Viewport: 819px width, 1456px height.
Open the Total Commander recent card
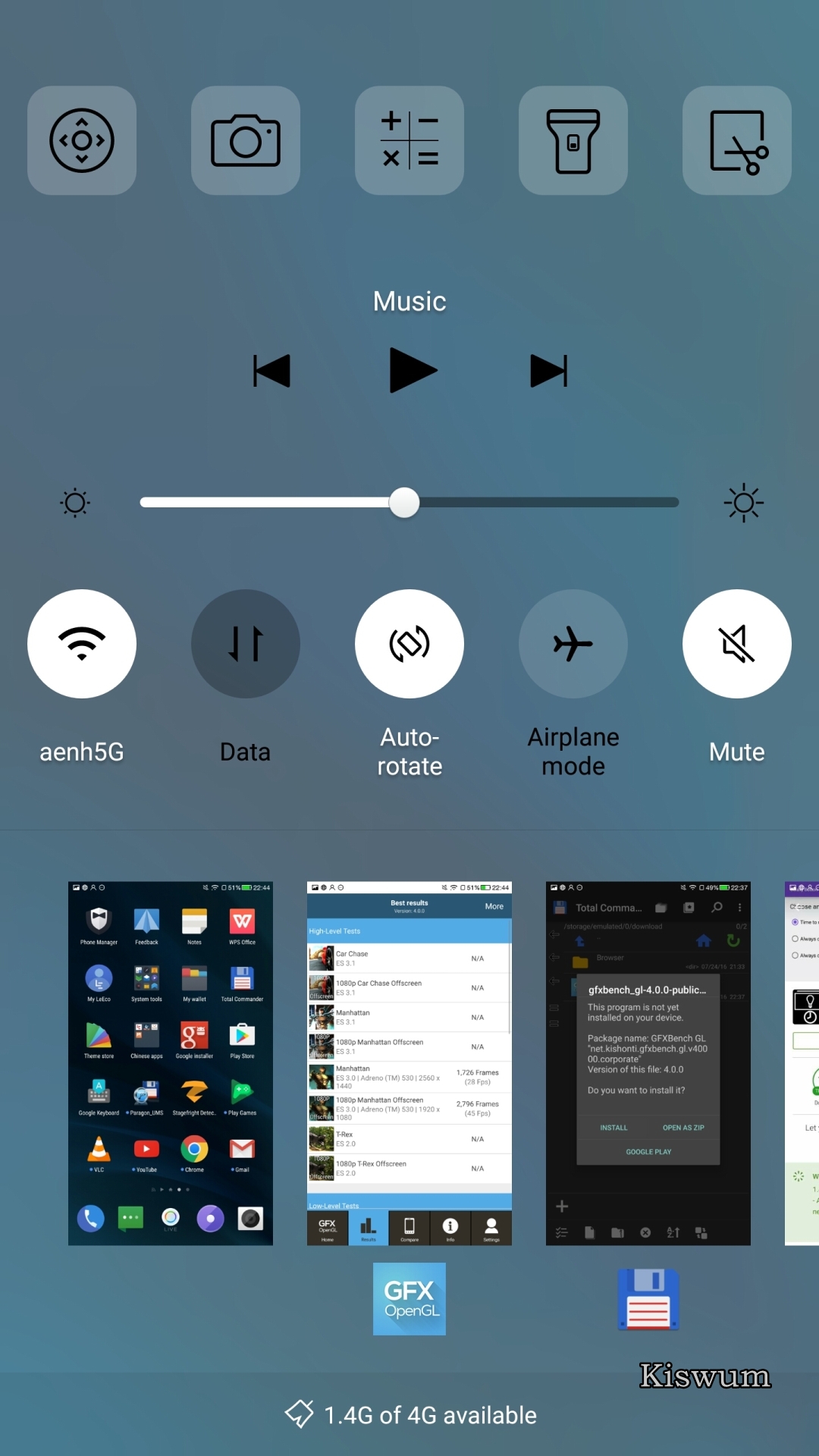648,1063
